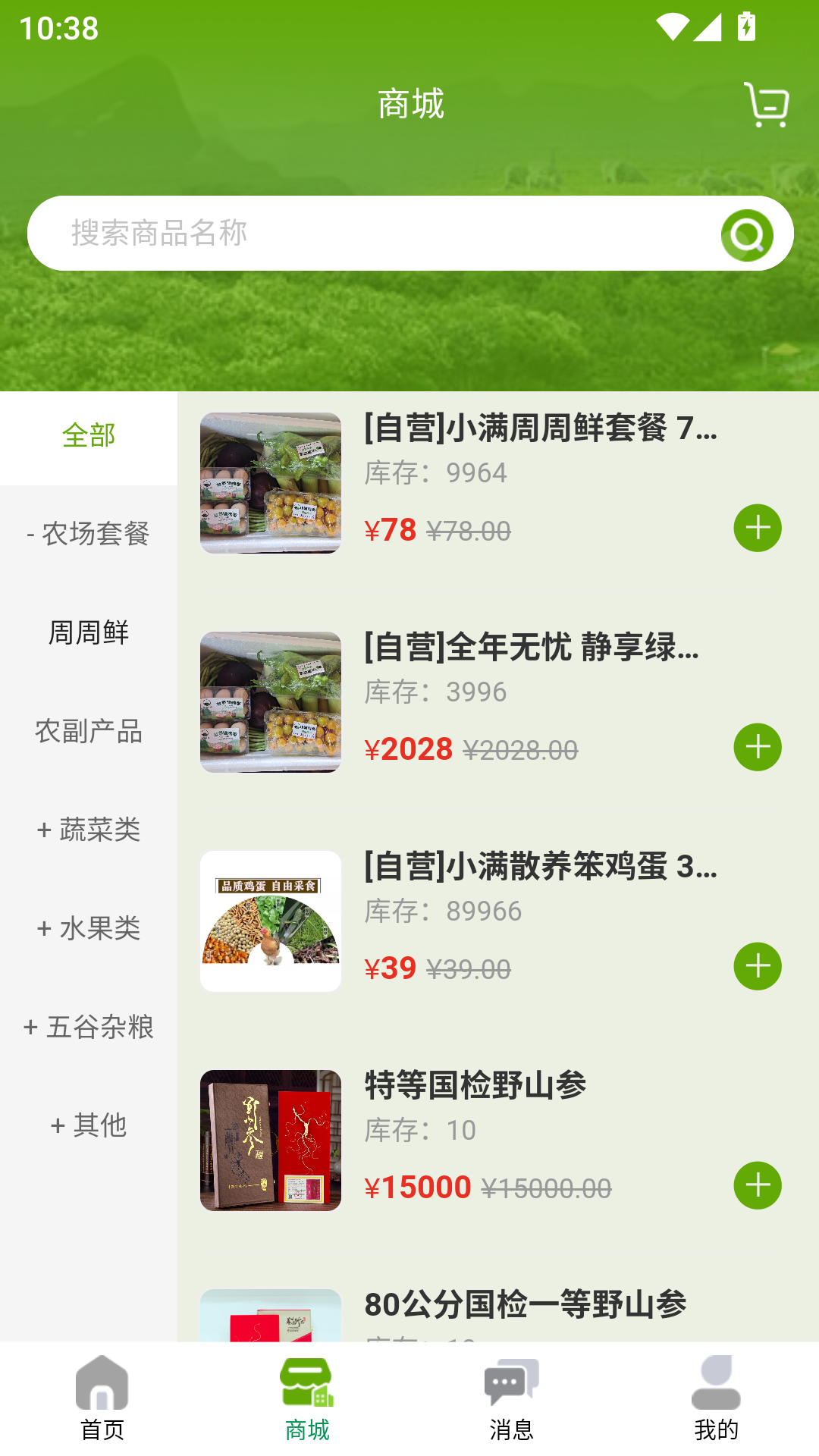View the 特等国检野山参 product photo
The width and height of the screenshot is (819, 1456).
click(271, 1141)
